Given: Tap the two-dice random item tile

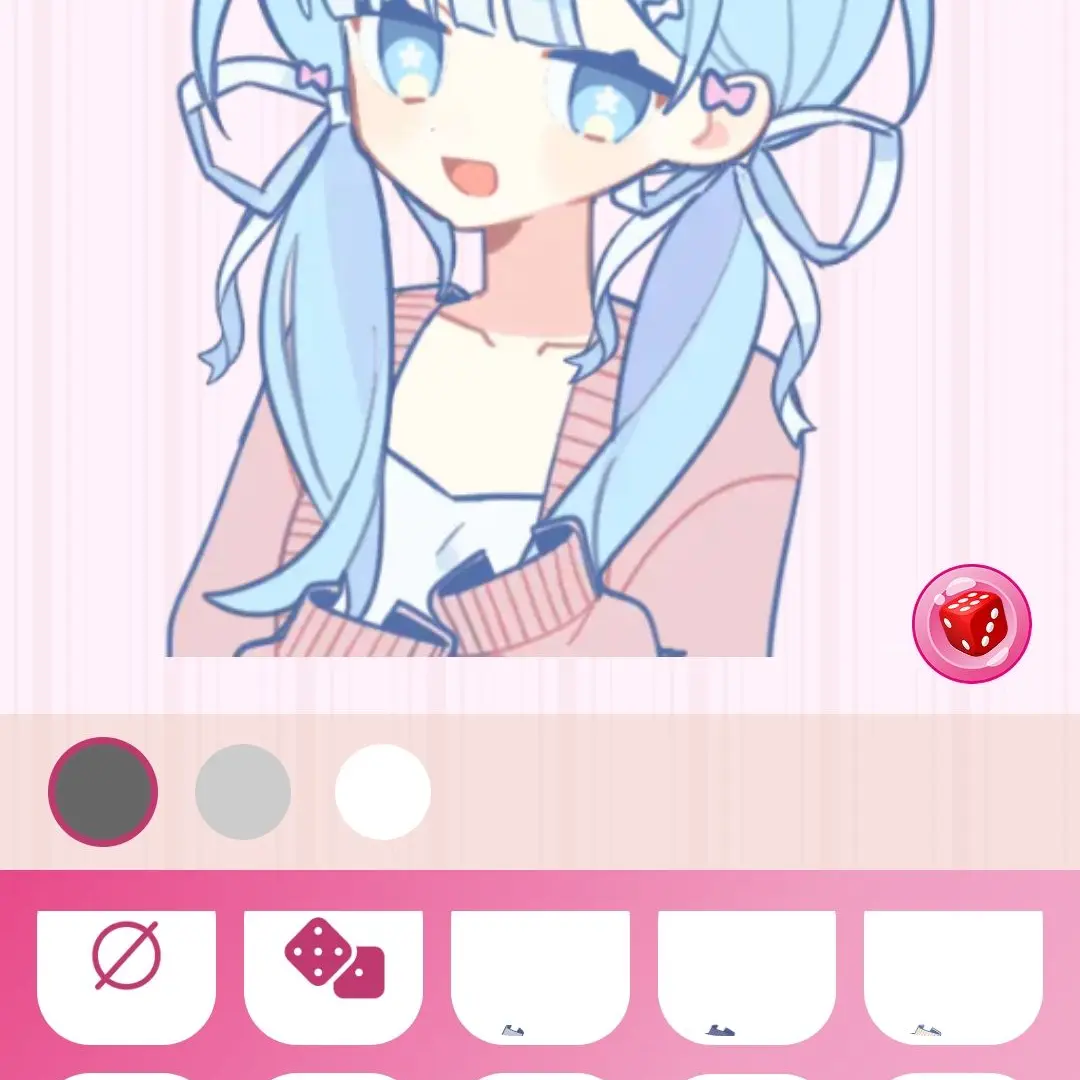Looking at the screenshot, I should 333,970.
